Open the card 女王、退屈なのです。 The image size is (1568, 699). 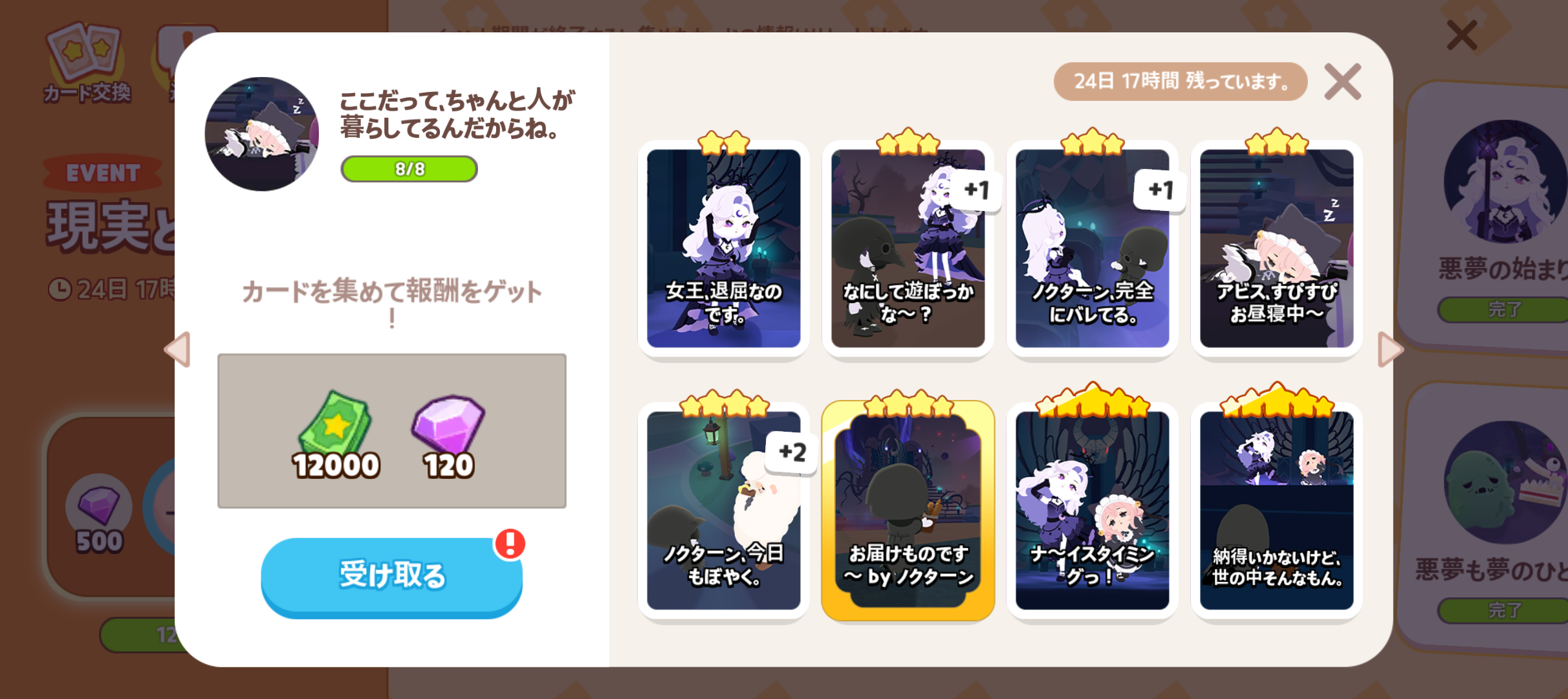pos(723,249)
